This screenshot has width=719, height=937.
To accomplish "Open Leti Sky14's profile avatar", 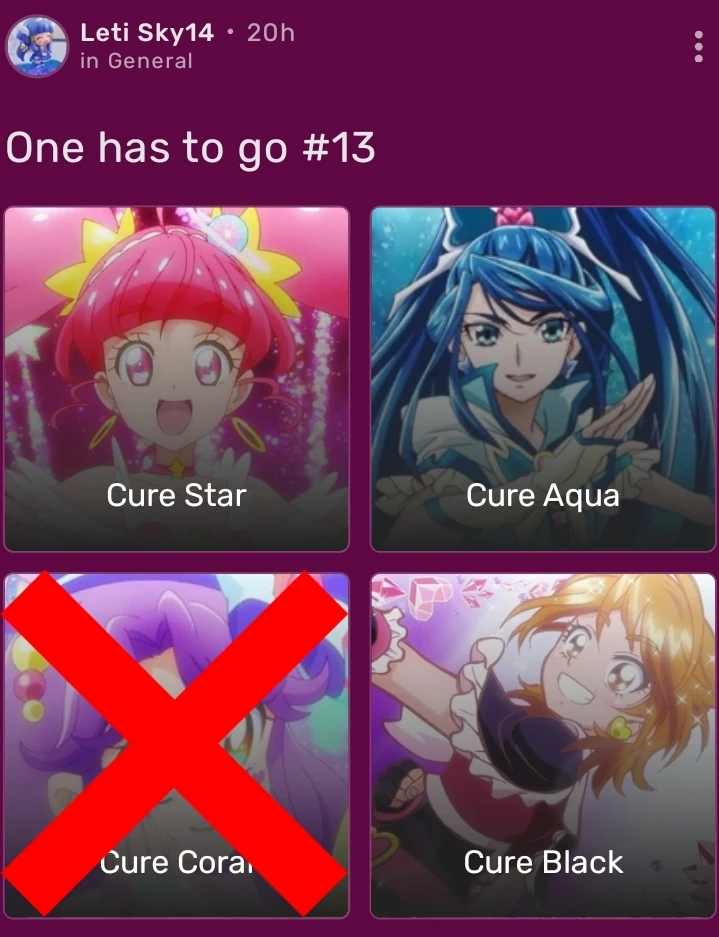I will [36, 46].
